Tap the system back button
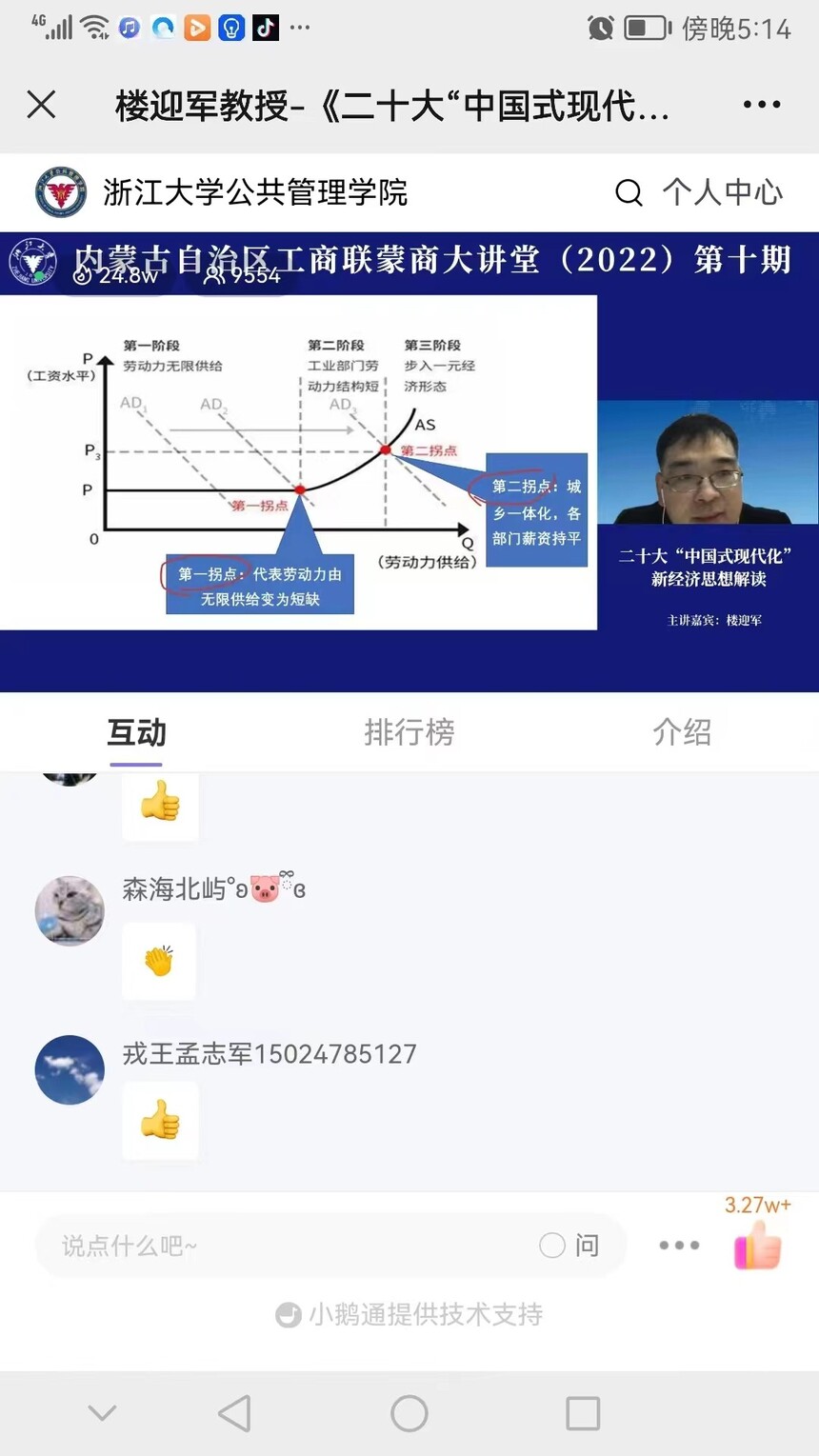 [x=235, y=1413]
